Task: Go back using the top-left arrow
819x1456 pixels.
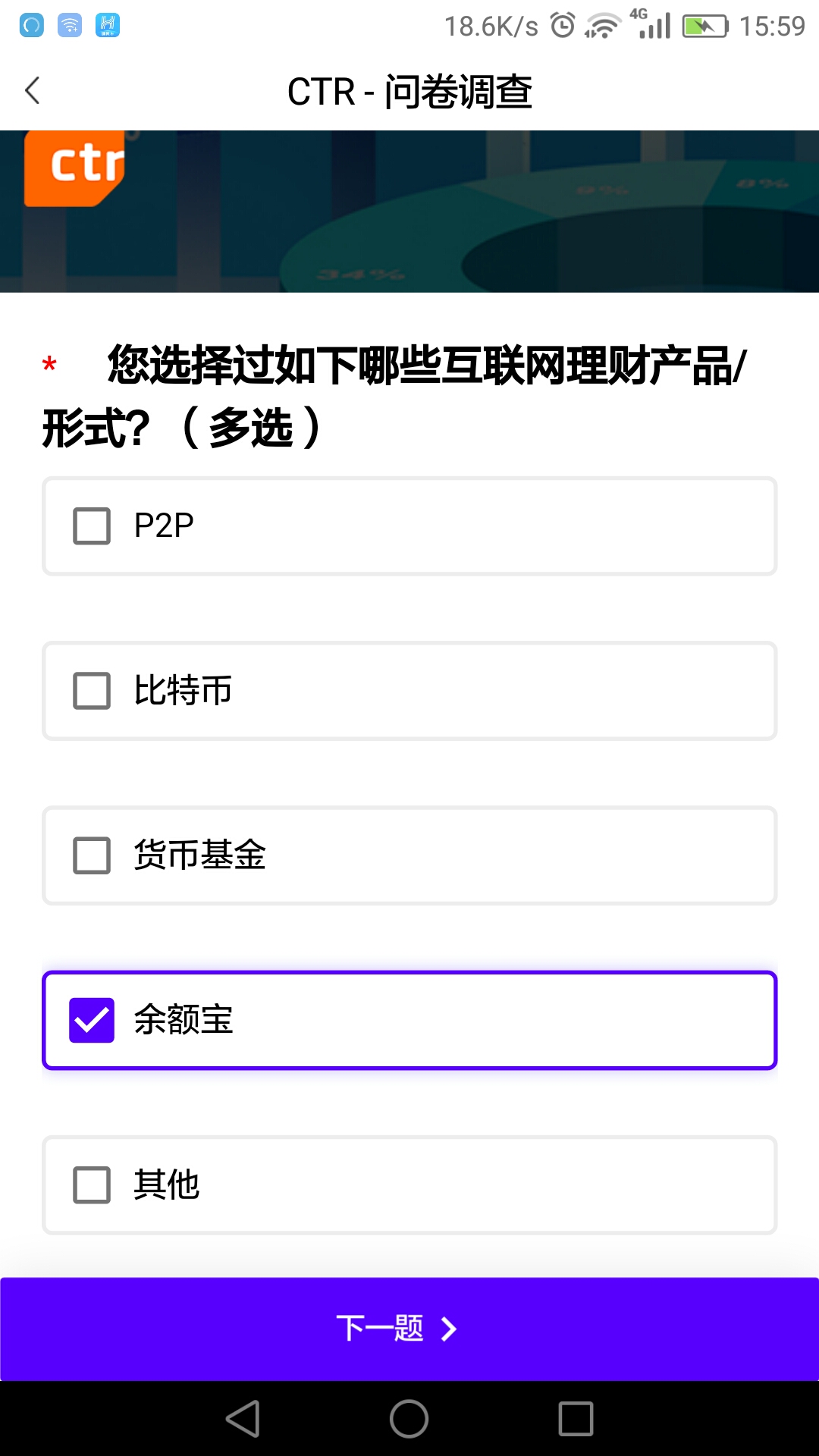Action: (x=33, y=91)
